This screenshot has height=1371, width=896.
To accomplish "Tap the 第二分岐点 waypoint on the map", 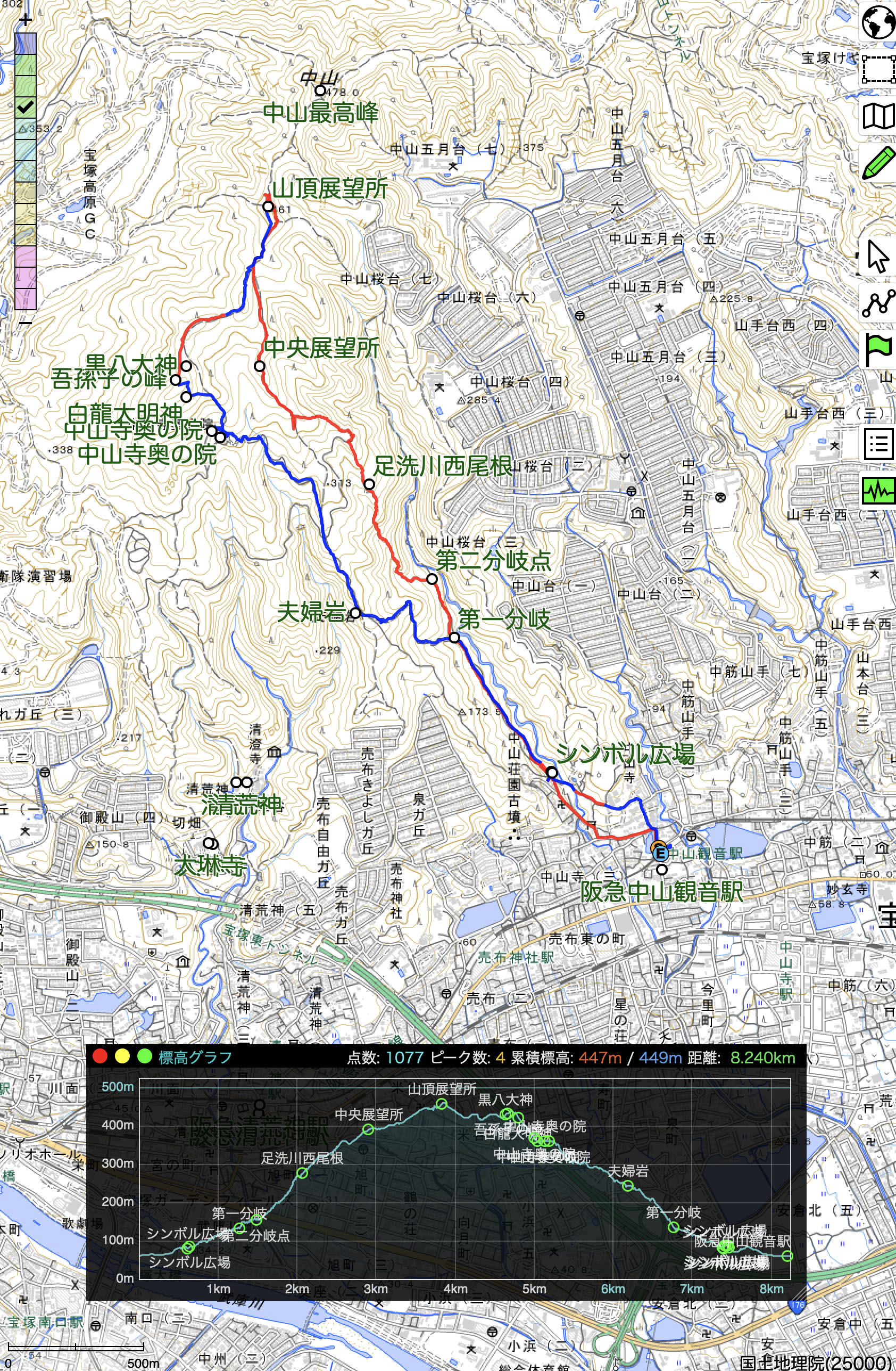I will (x=432, y=579).
